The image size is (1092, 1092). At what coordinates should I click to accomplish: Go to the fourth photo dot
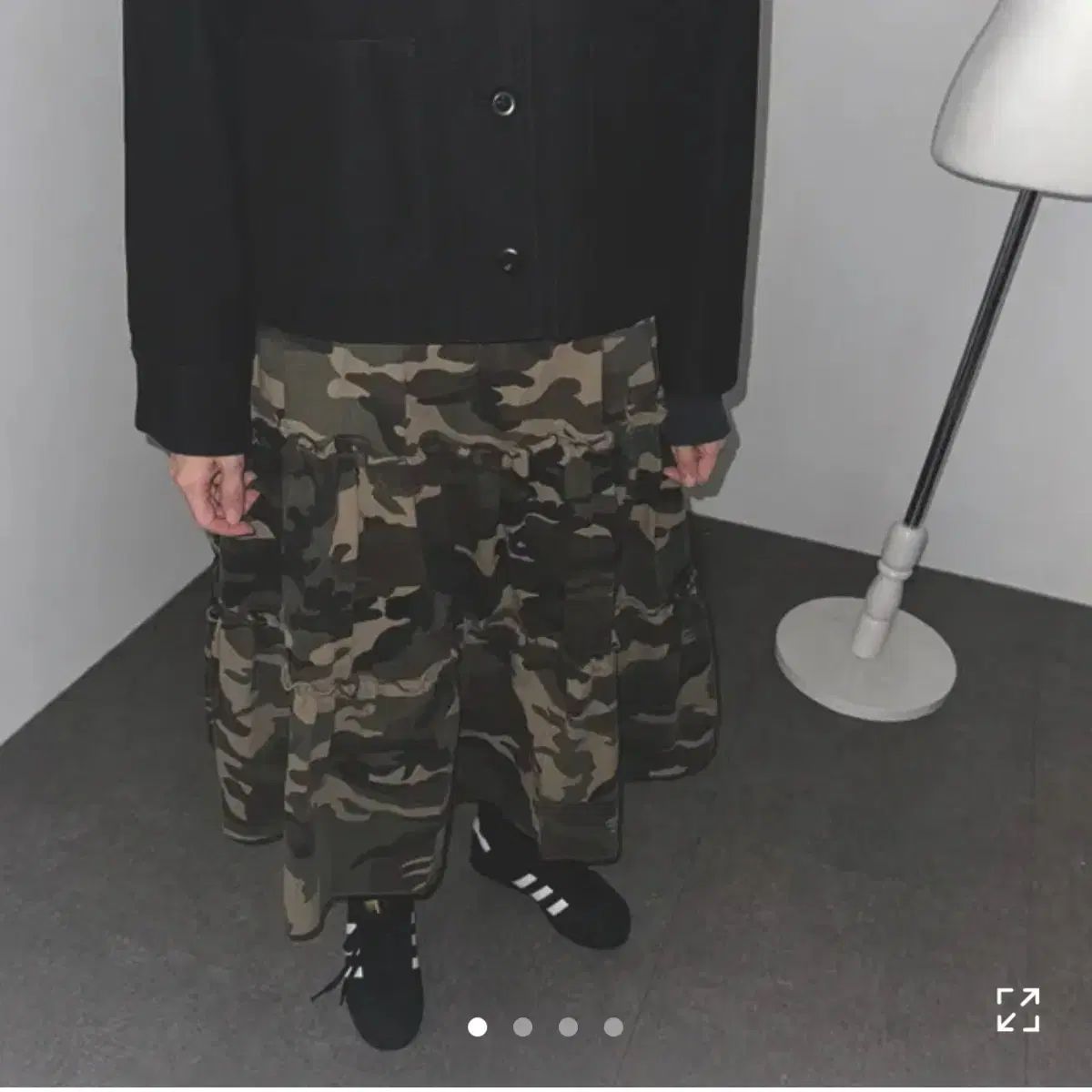click(x=613, y=1027)
